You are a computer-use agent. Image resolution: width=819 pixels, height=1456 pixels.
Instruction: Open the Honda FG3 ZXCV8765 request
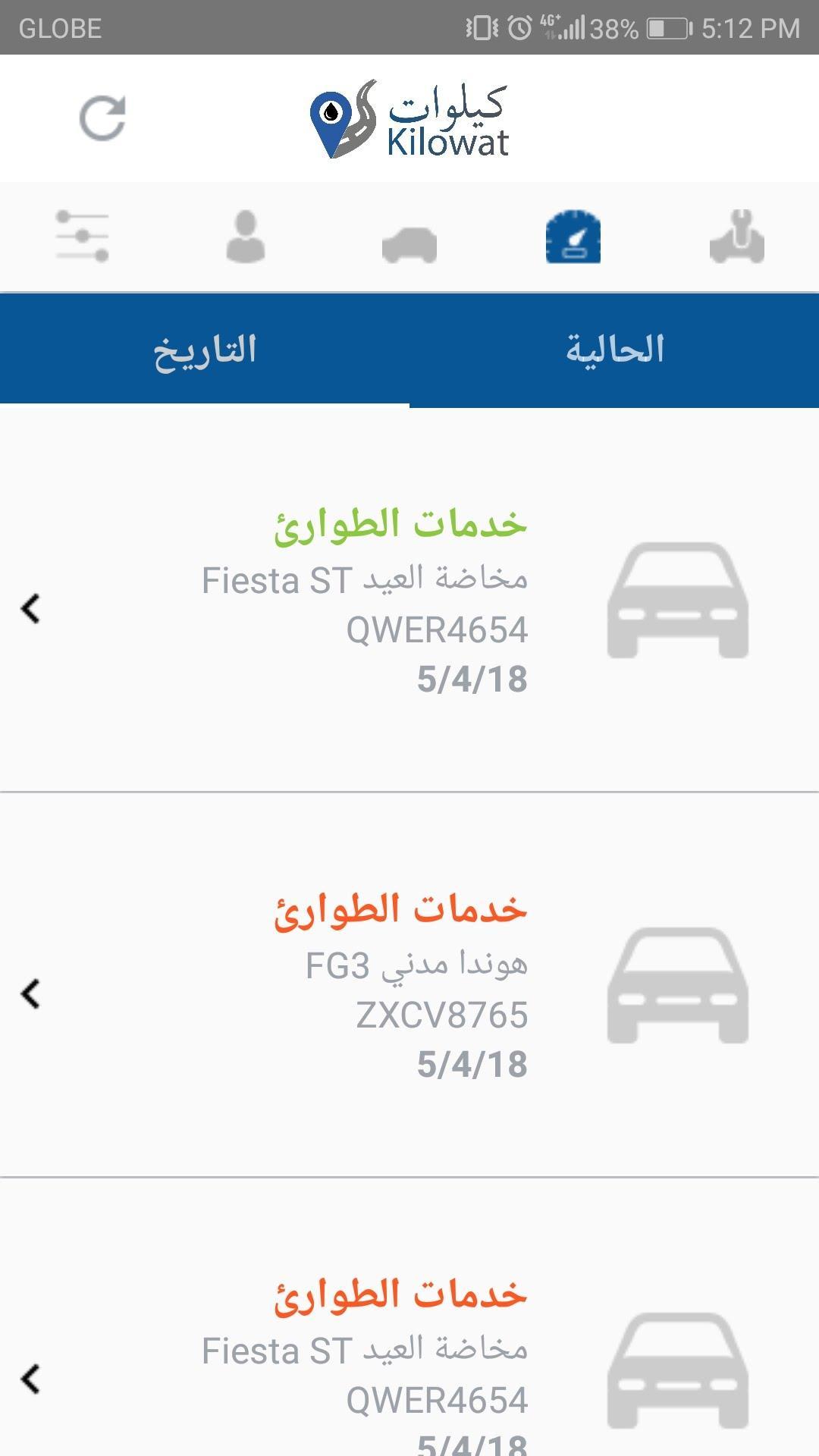click(x=409, y=986)
